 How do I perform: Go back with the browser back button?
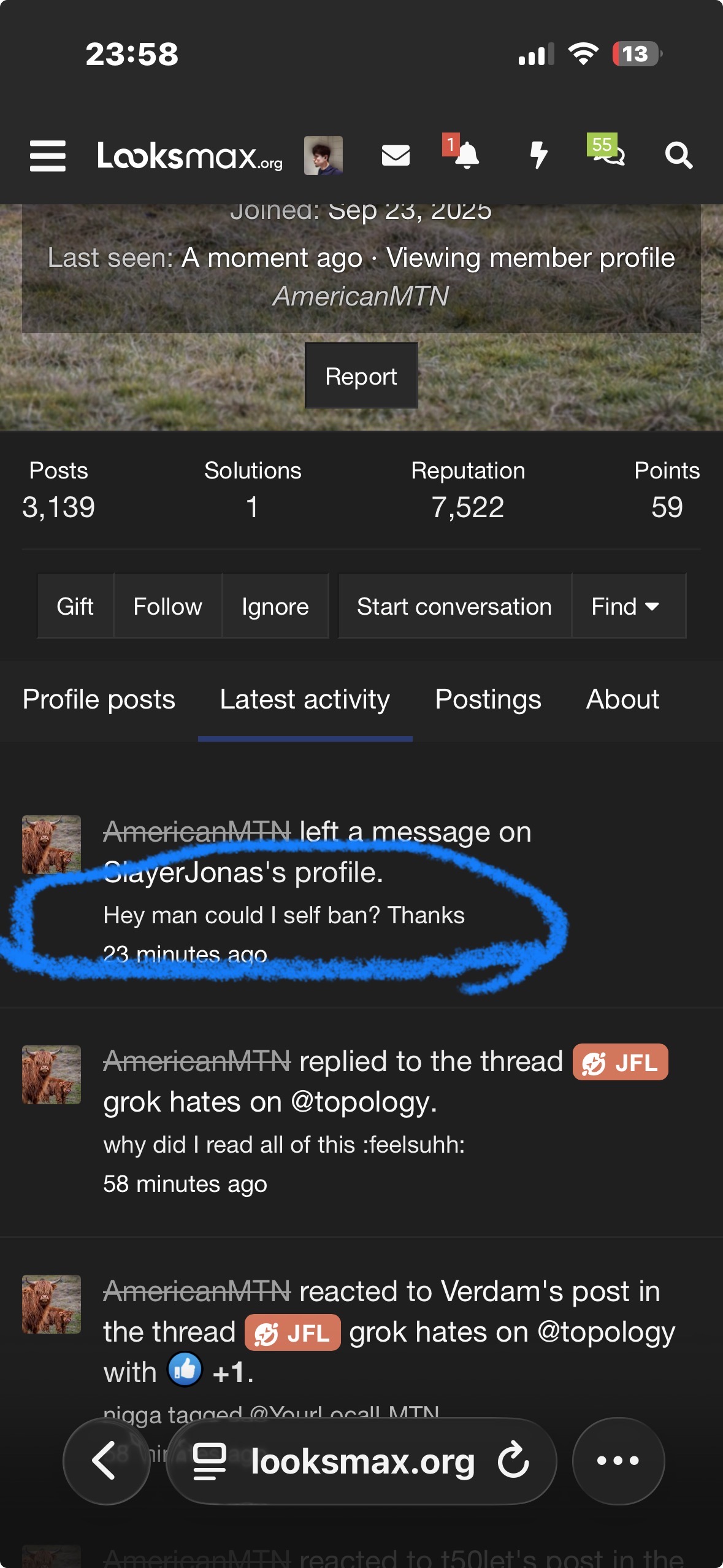[x=106, y=1461]
